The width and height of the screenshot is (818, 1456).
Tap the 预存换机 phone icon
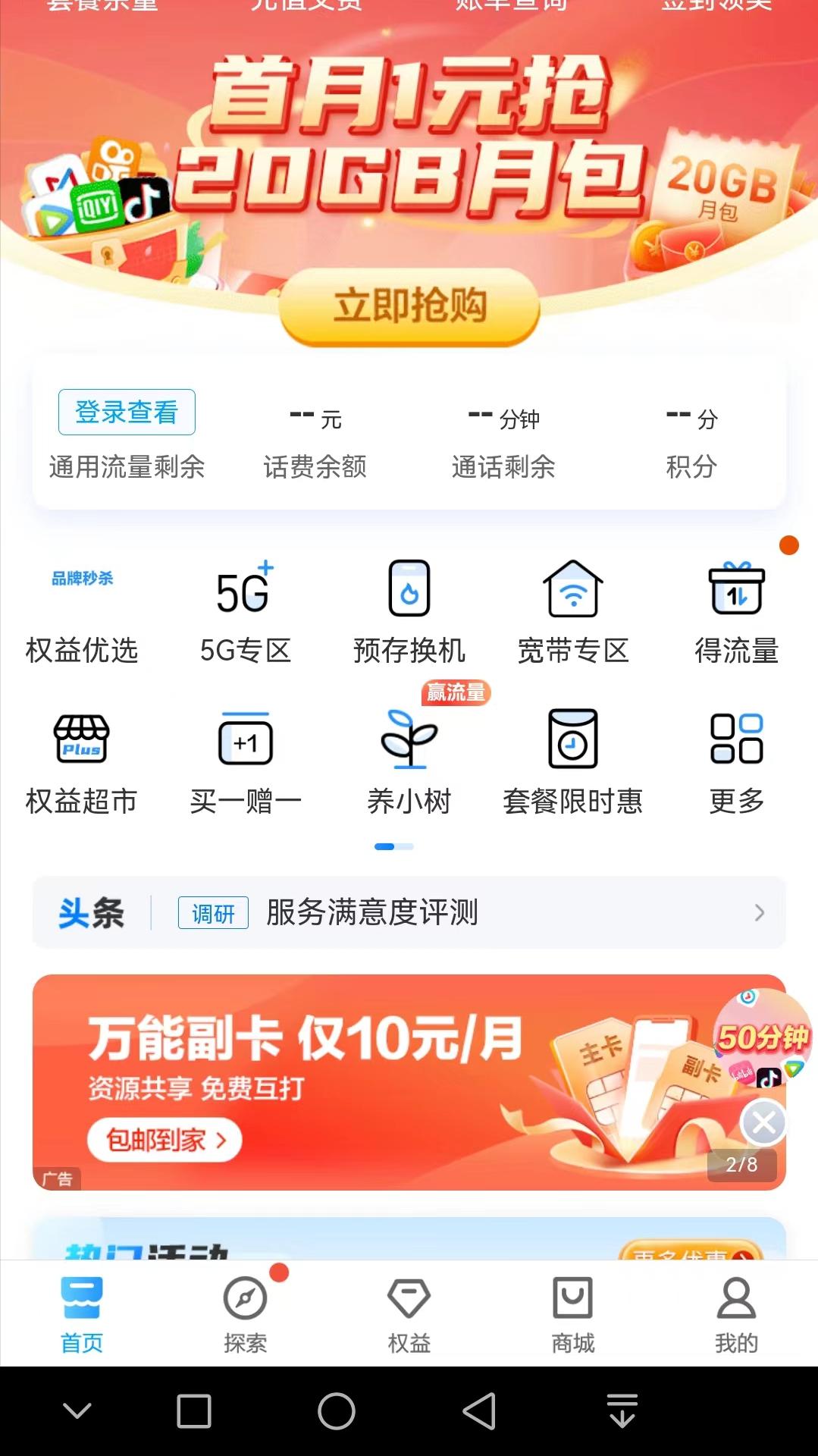point(409,595)
